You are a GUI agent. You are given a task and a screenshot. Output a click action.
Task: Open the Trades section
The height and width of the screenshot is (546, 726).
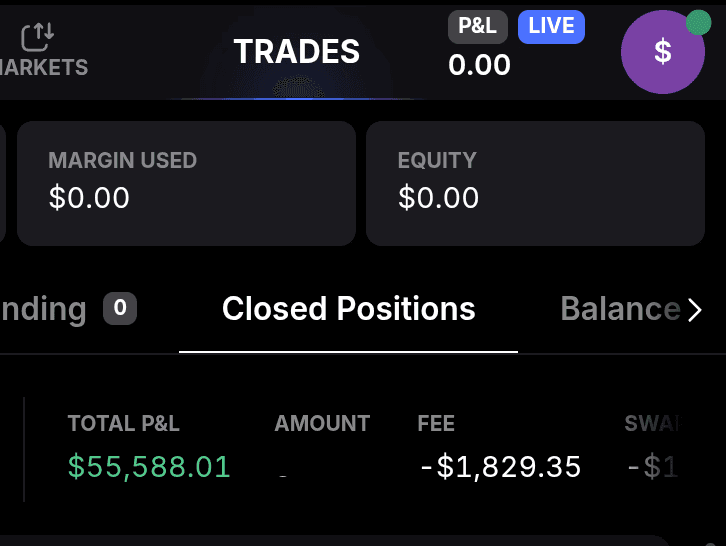296,51
